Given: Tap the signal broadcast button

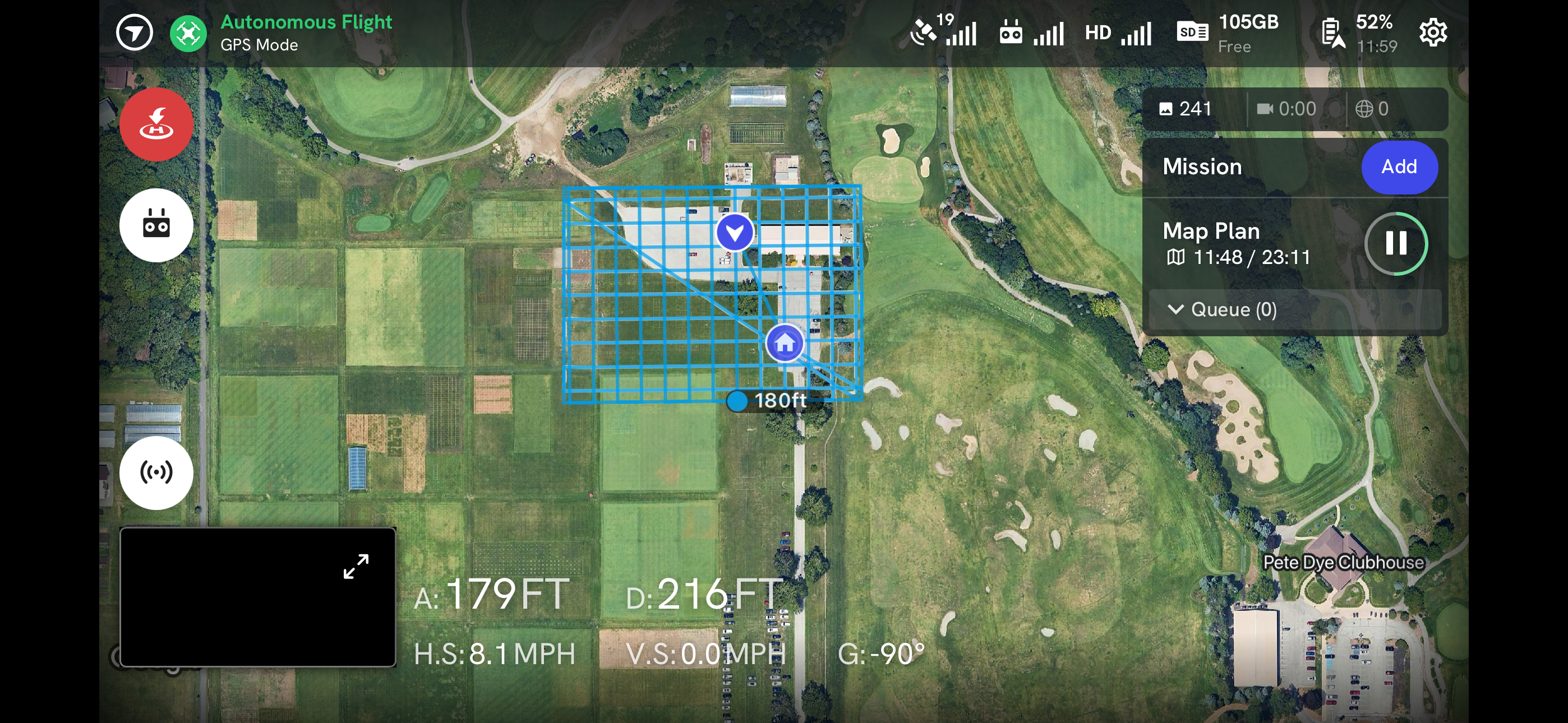Looking at the screenshot, I should click(156, 472).
